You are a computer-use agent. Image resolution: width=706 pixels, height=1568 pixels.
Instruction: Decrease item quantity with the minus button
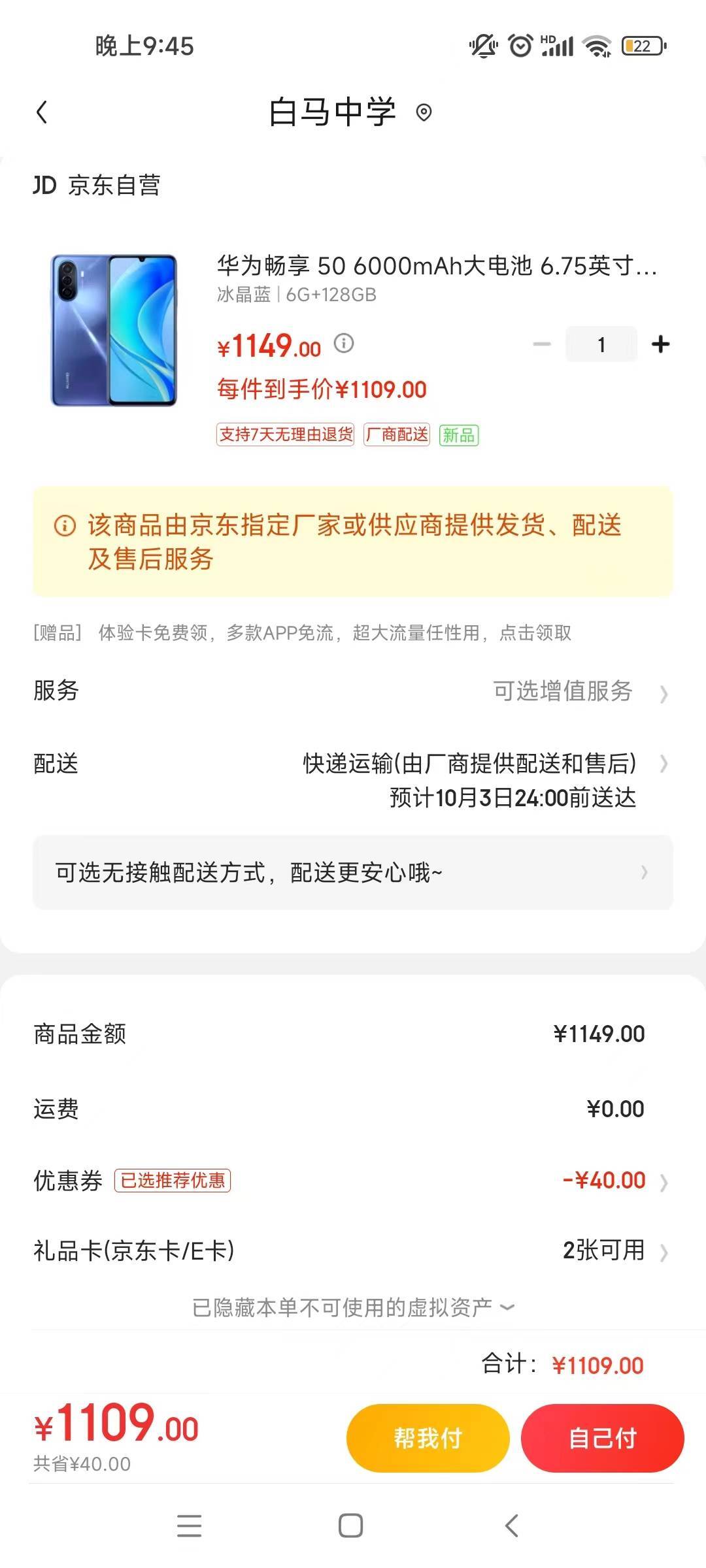pyautogui.click(x=542, y=344)
